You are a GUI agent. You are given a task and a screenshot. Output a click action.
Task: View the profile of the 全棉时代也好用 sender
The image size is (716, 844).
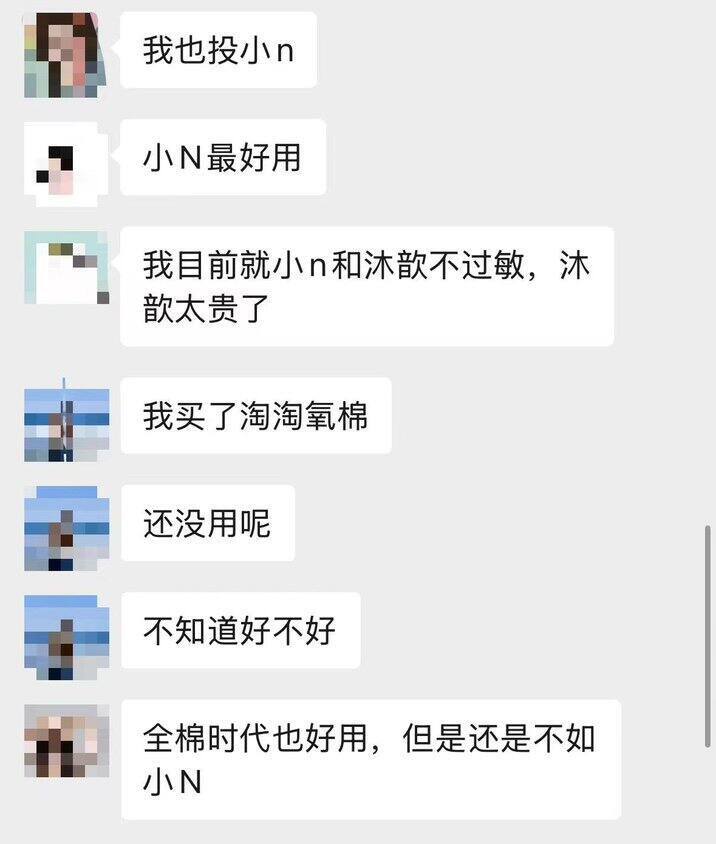coord(66,741)
